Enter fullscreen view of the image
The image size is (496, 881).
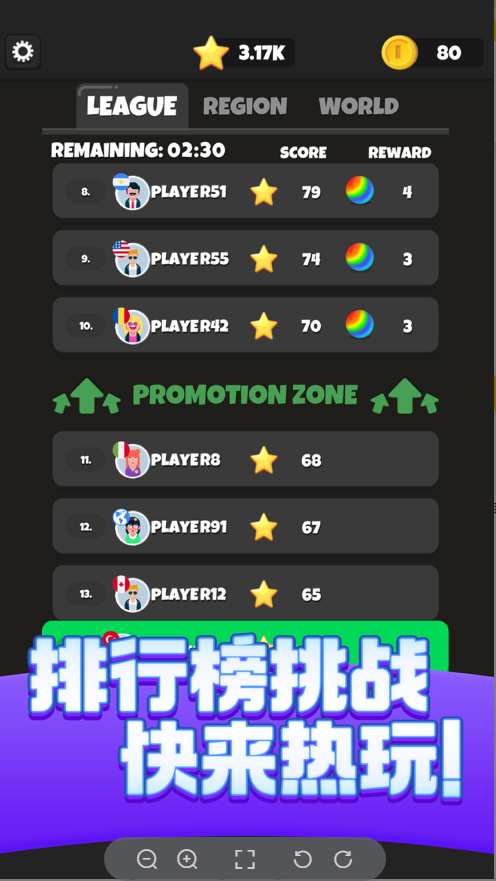(245, 859)
